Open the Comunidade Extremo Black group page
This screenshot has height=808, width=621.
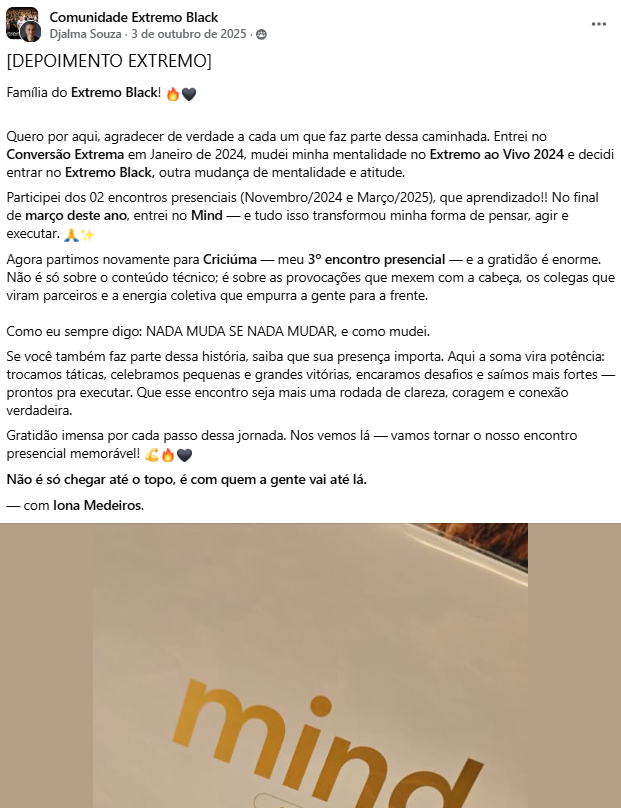pos(133,17)
